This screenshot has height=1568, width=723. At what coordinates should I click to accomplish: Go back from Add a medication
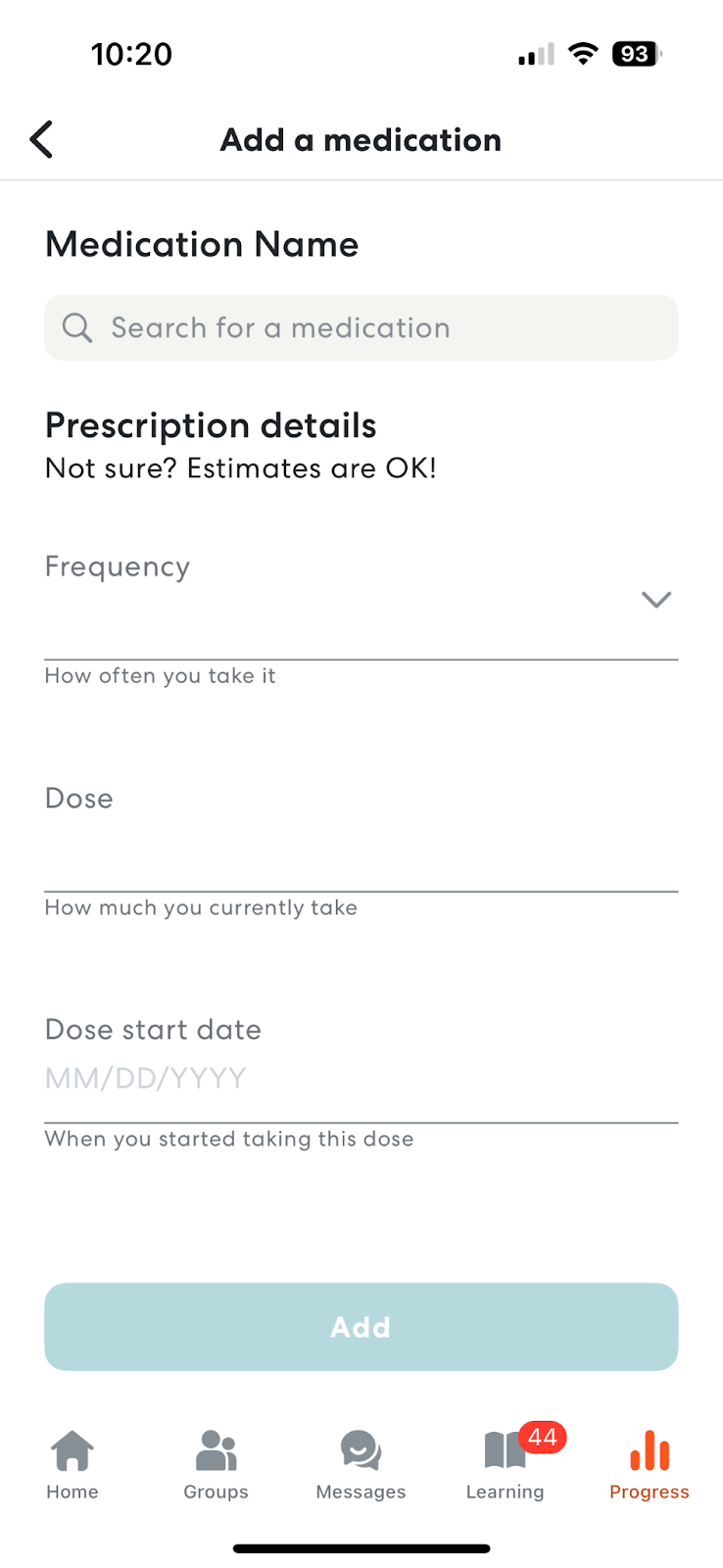41,140
